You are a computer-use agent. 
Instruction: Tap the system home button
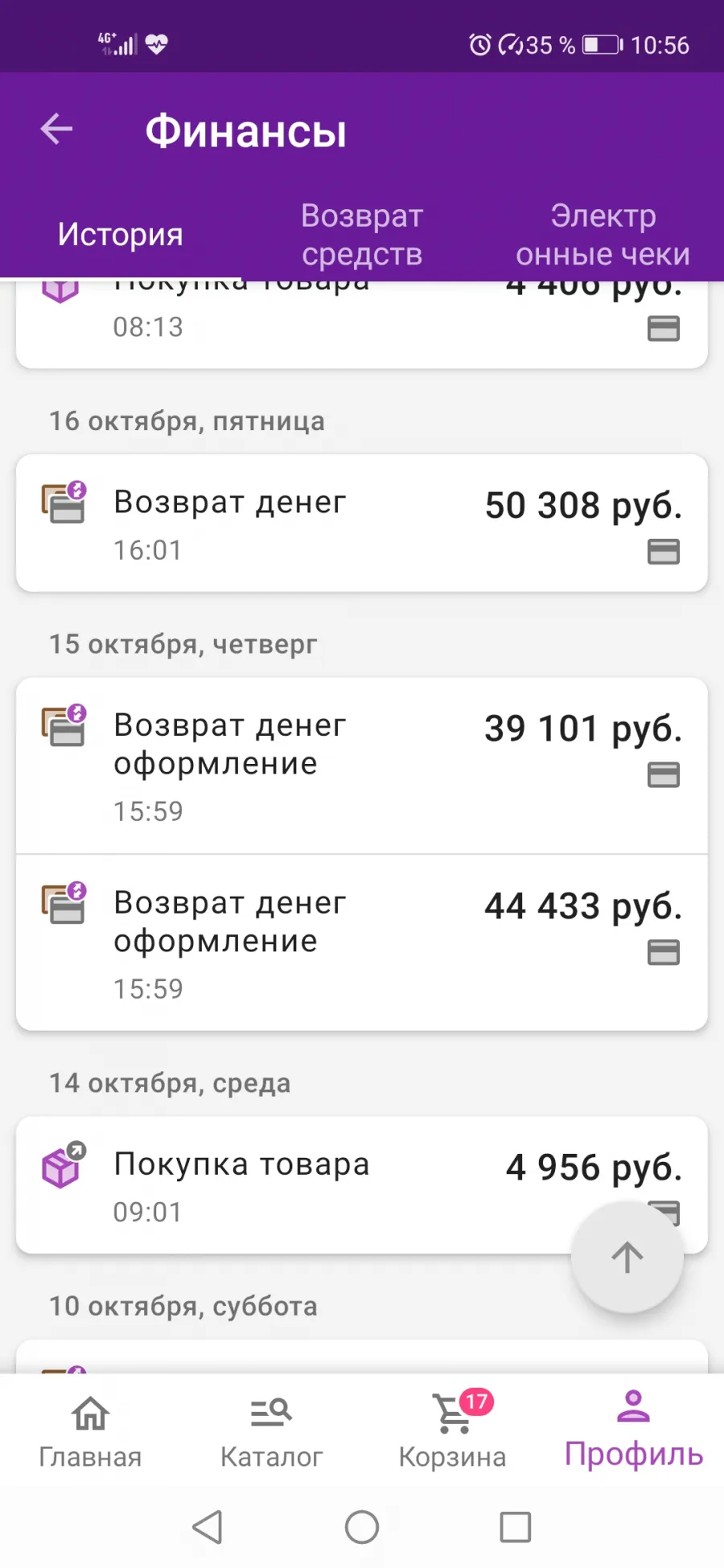pos(362,1527)
